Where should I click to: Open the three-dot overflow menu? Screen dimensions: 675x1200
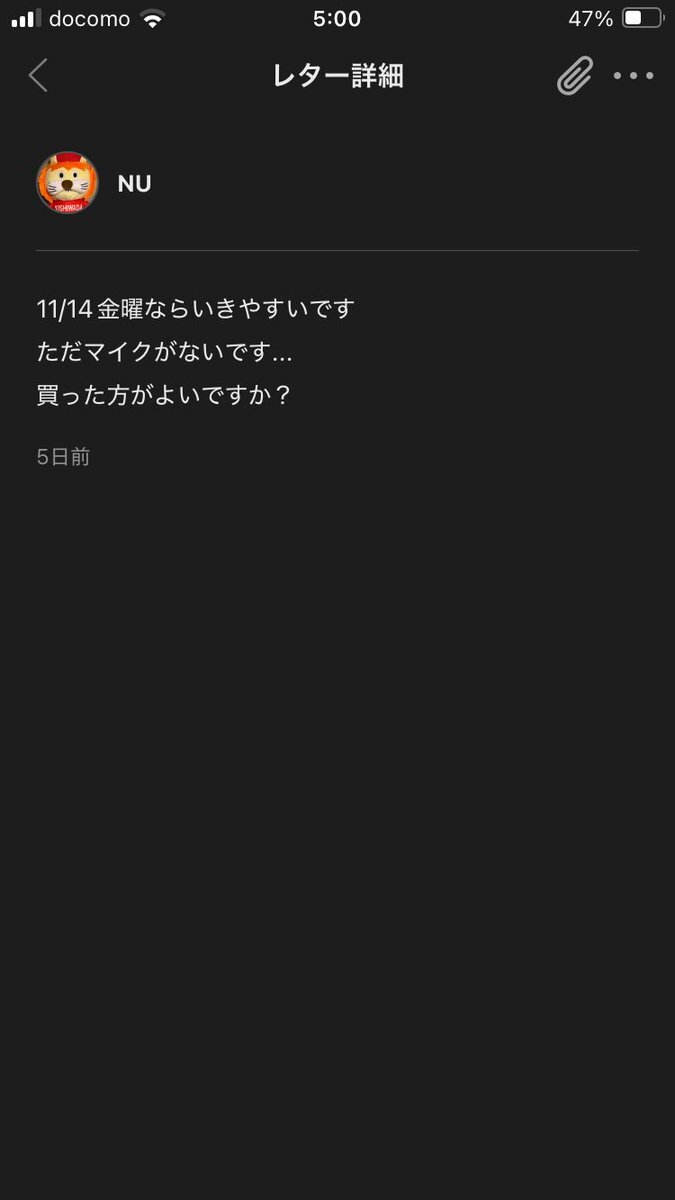[x=633, y=76]
